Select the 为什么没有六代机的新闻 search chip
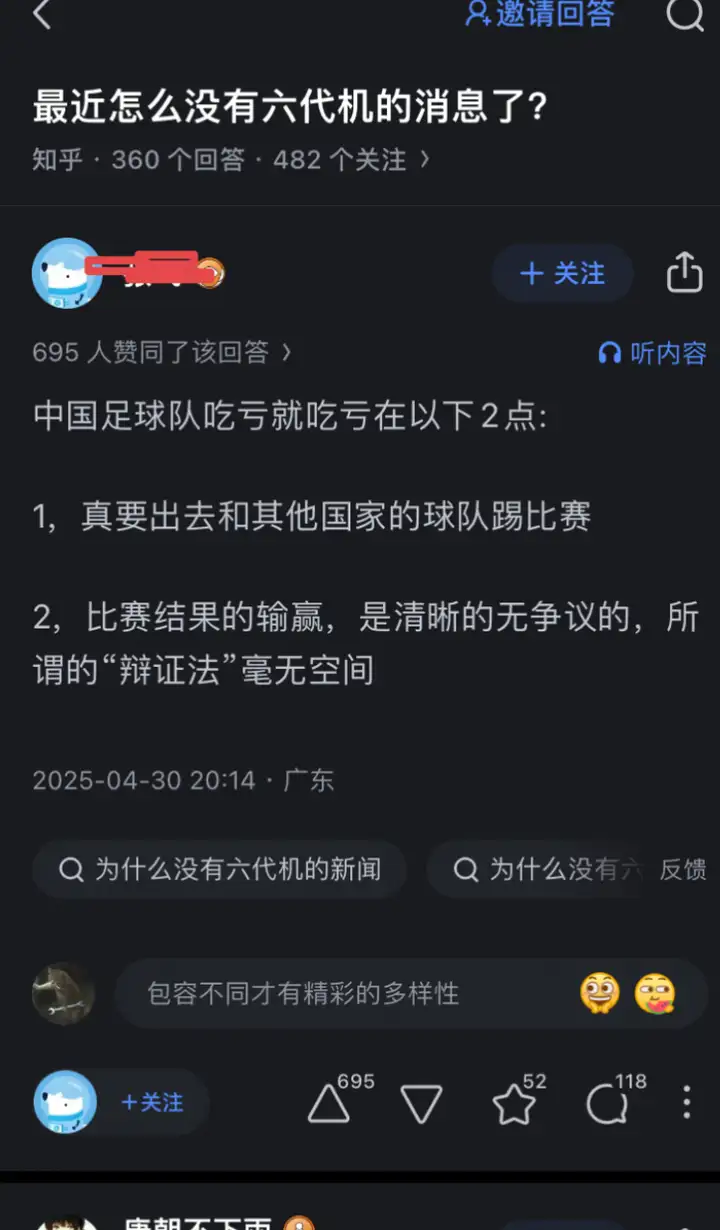720x1230 pixels. tap(220, 869)
